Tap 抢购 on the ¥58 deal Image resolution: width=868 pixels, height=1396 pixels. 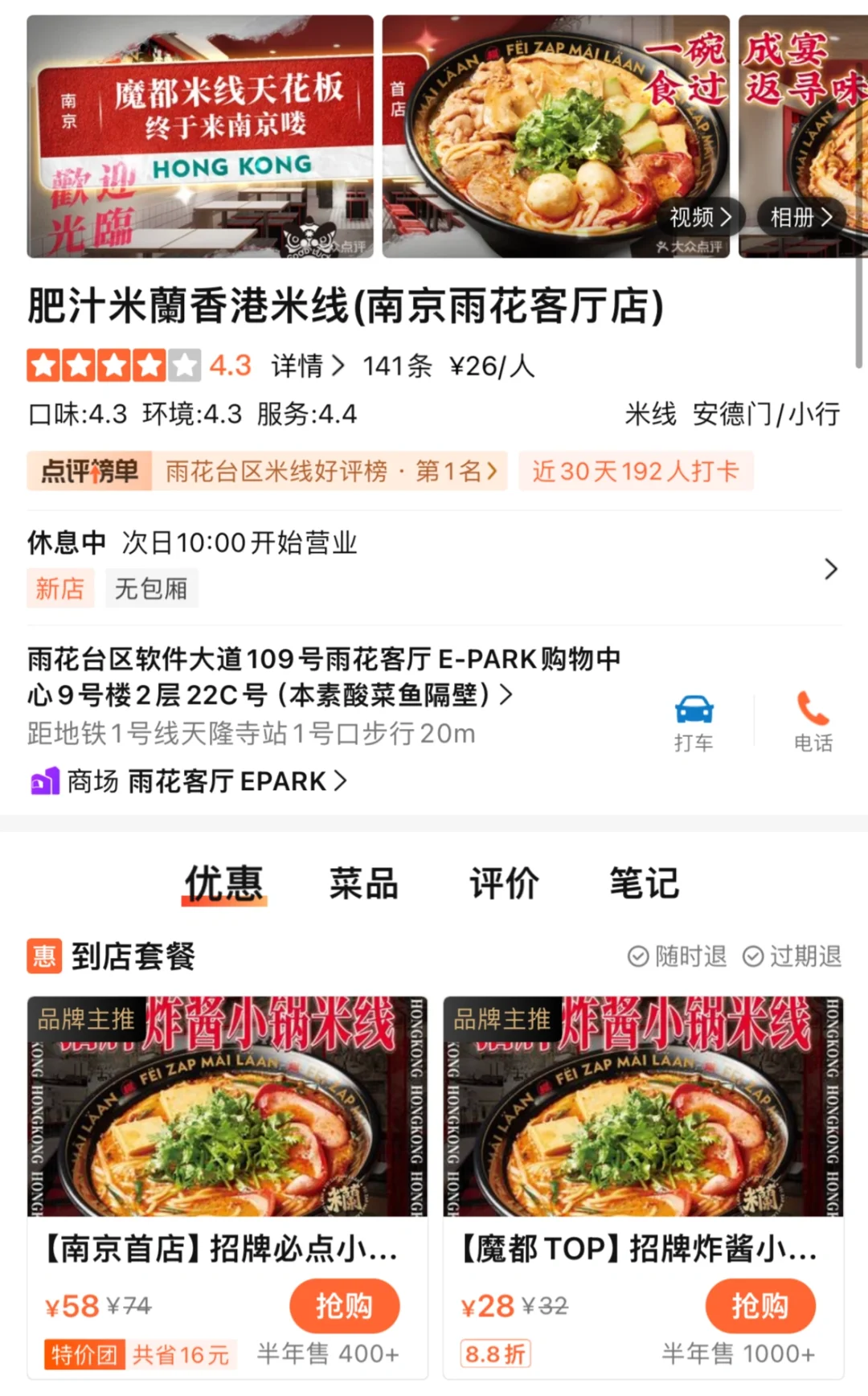pyautogui.click(x=346, y=1305)
